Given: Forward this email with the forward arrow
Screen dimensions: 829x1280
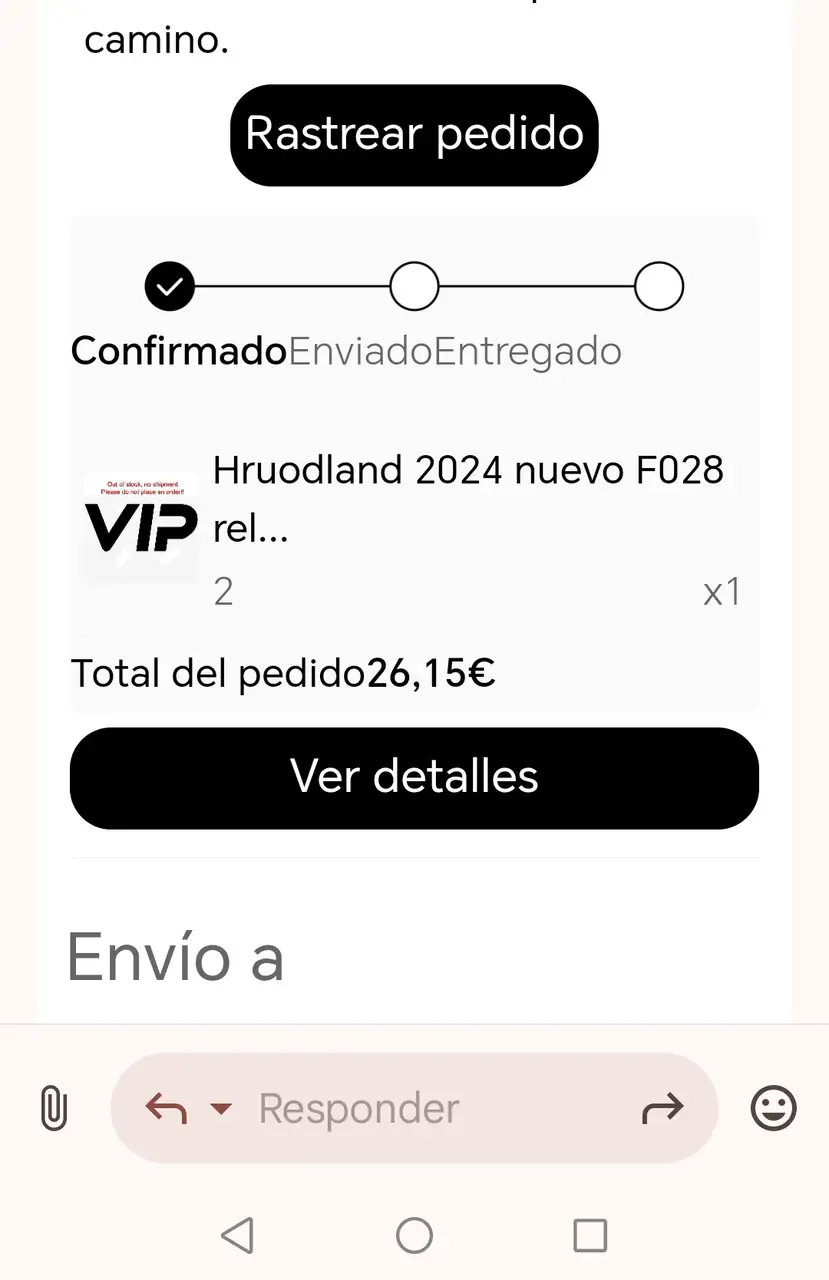Looking at the screenshot, I should [662, 1108].
